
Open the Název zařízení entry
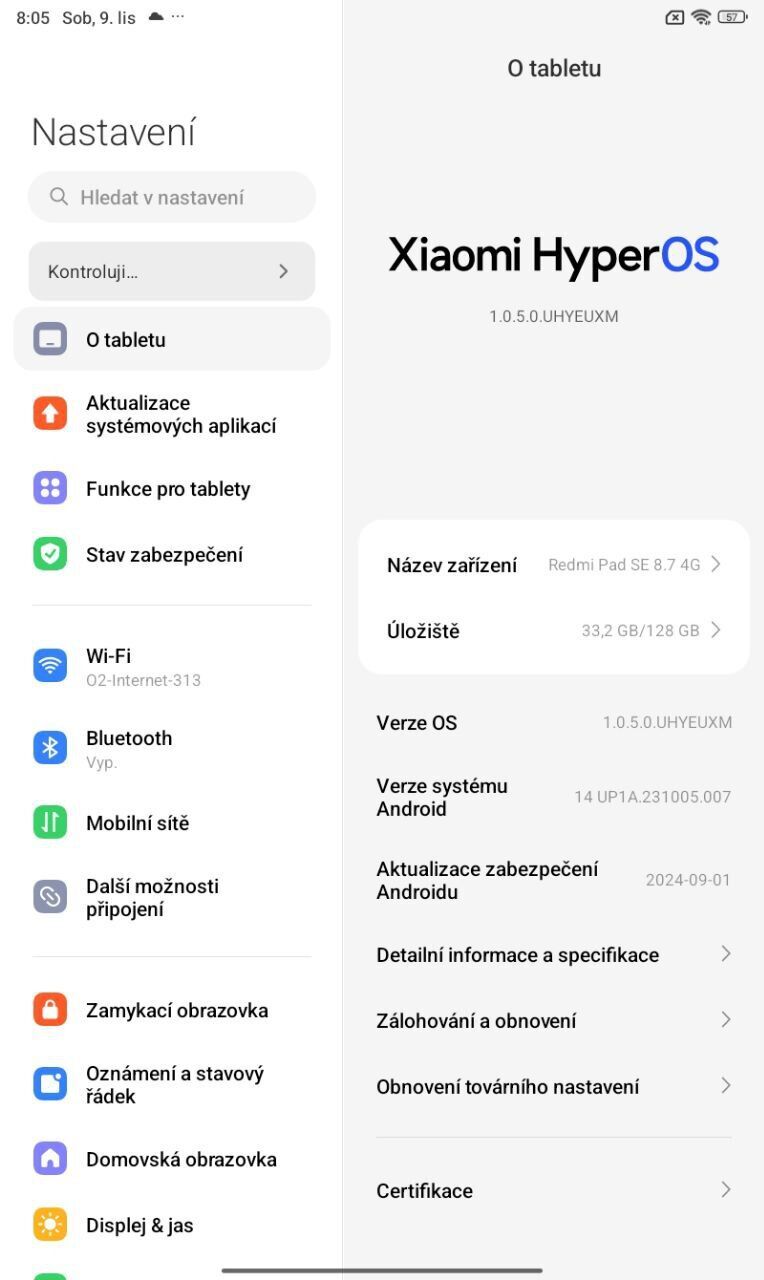[553, 564]
